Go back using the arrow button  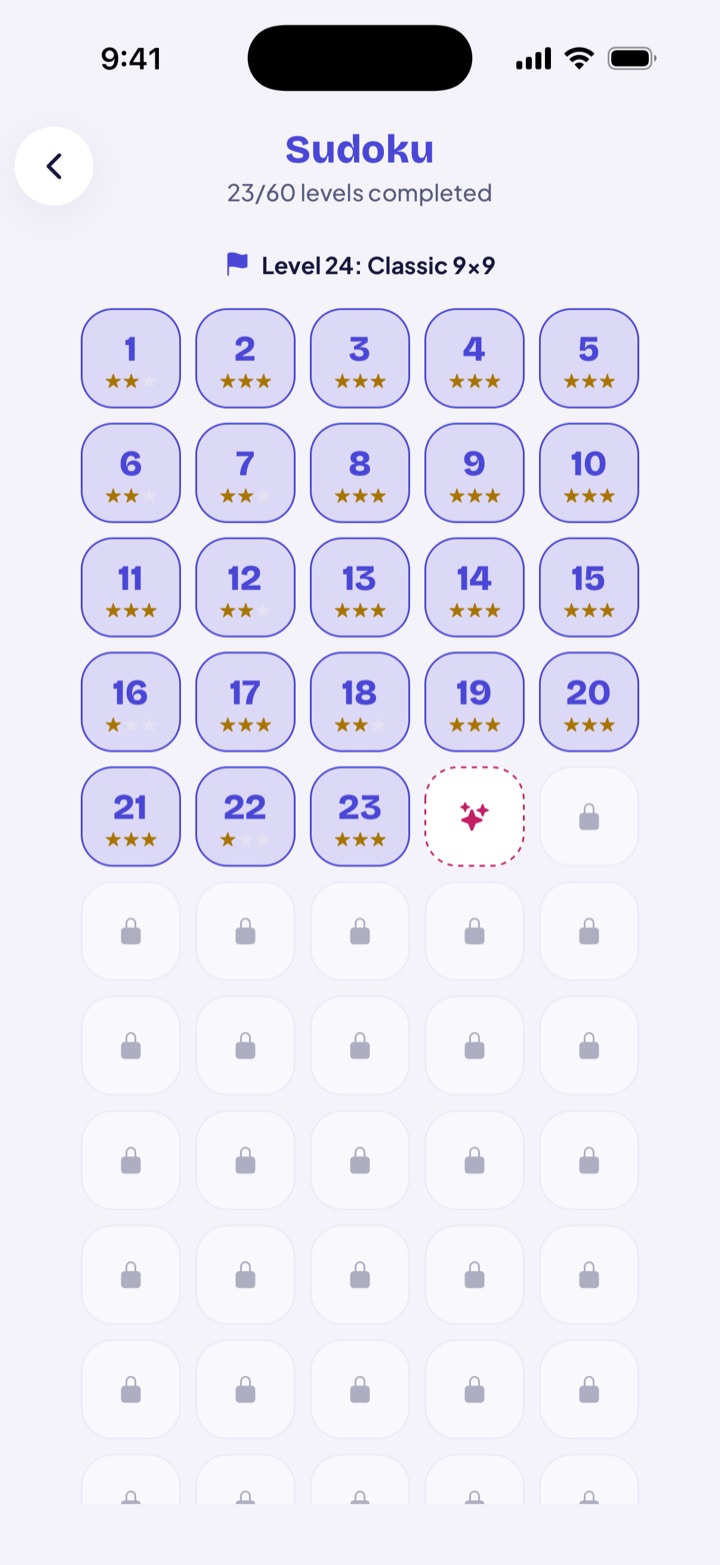[x=54, y=166]
